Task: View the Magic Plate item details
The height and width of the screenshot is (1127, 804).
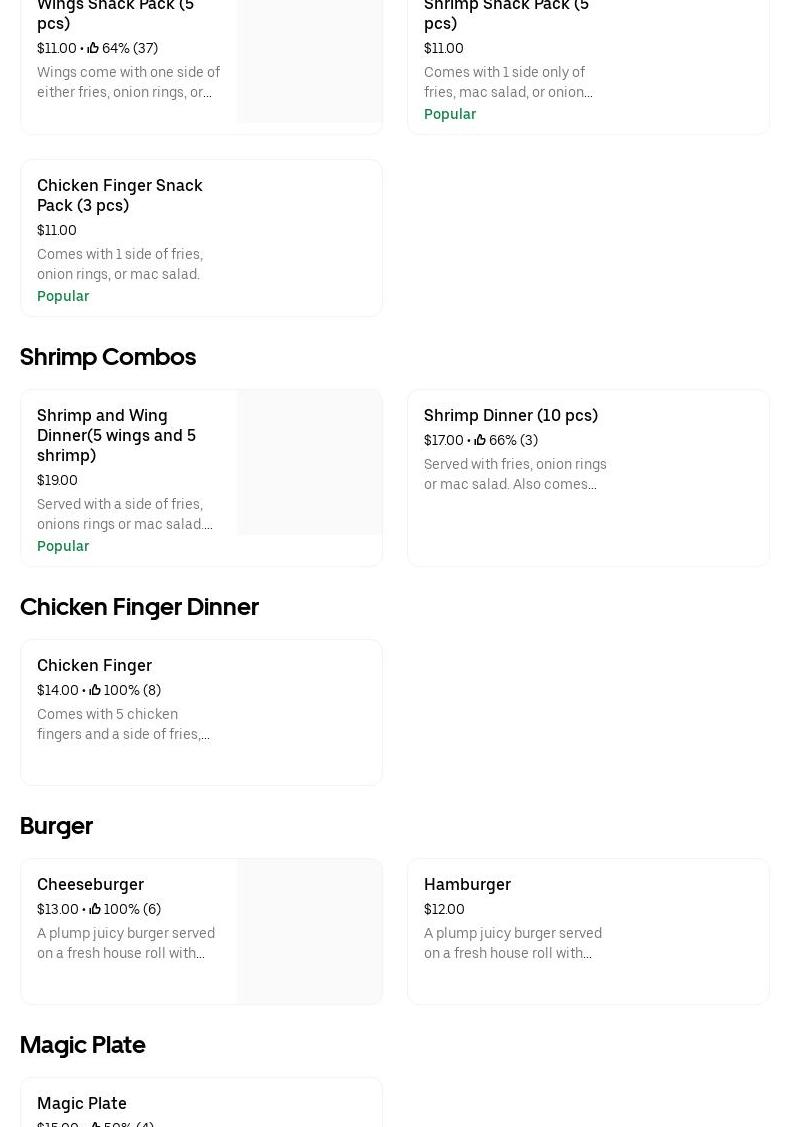Action: tap(201, 1103)
